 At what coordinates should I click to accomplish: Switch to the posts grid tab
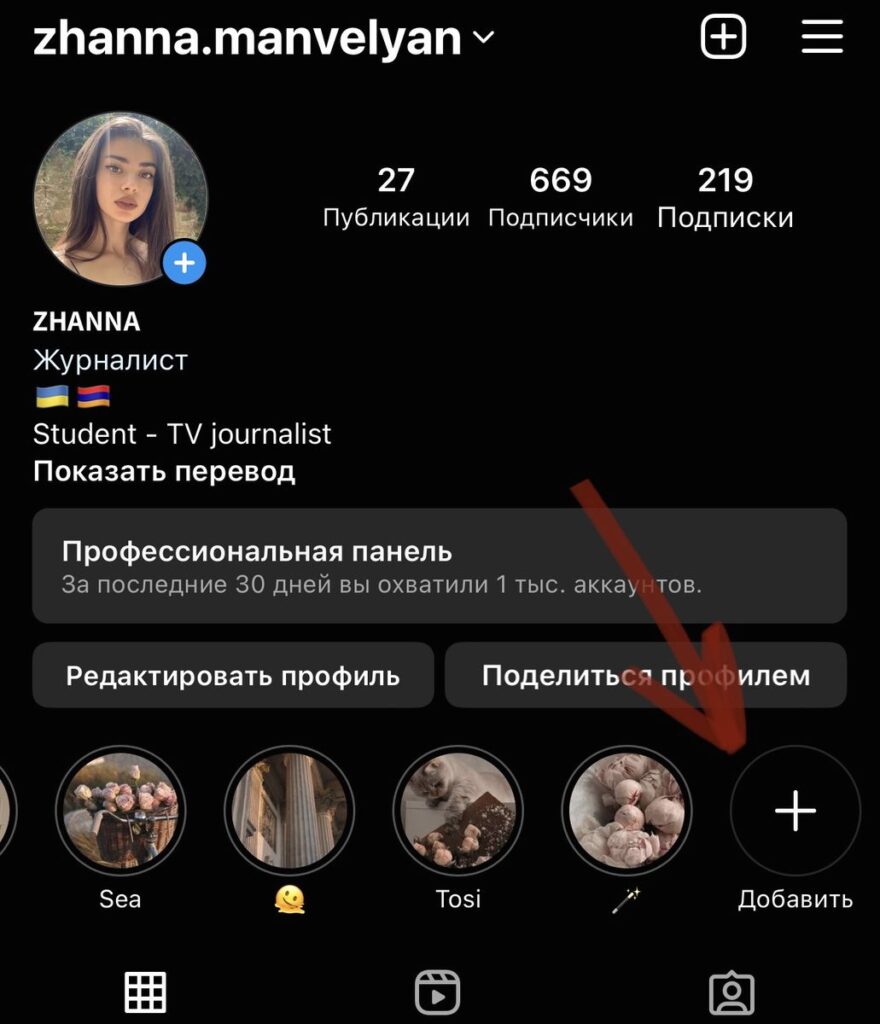(x=145, y=992)
